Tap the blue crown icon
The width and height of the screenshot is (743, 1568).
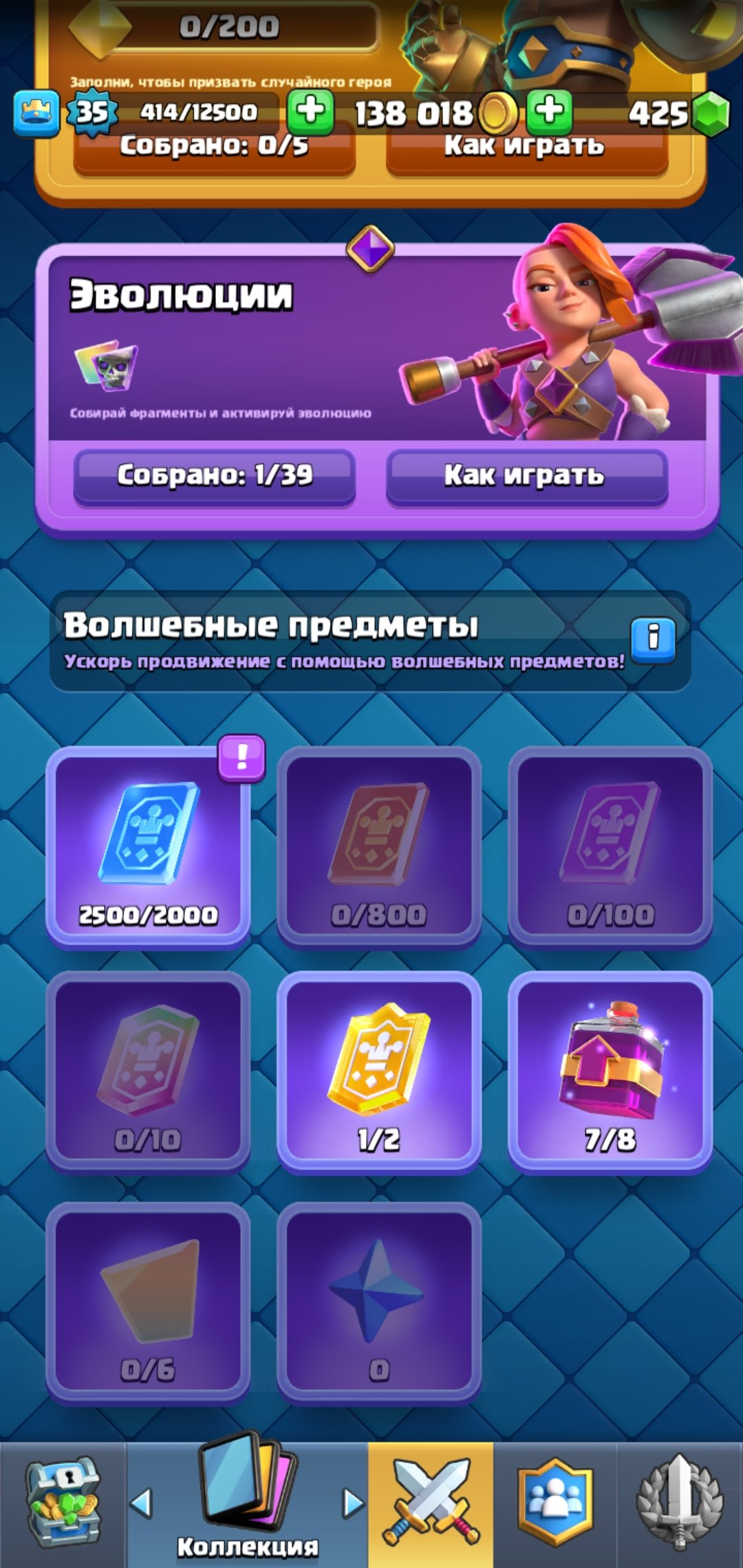coord(36,113)
